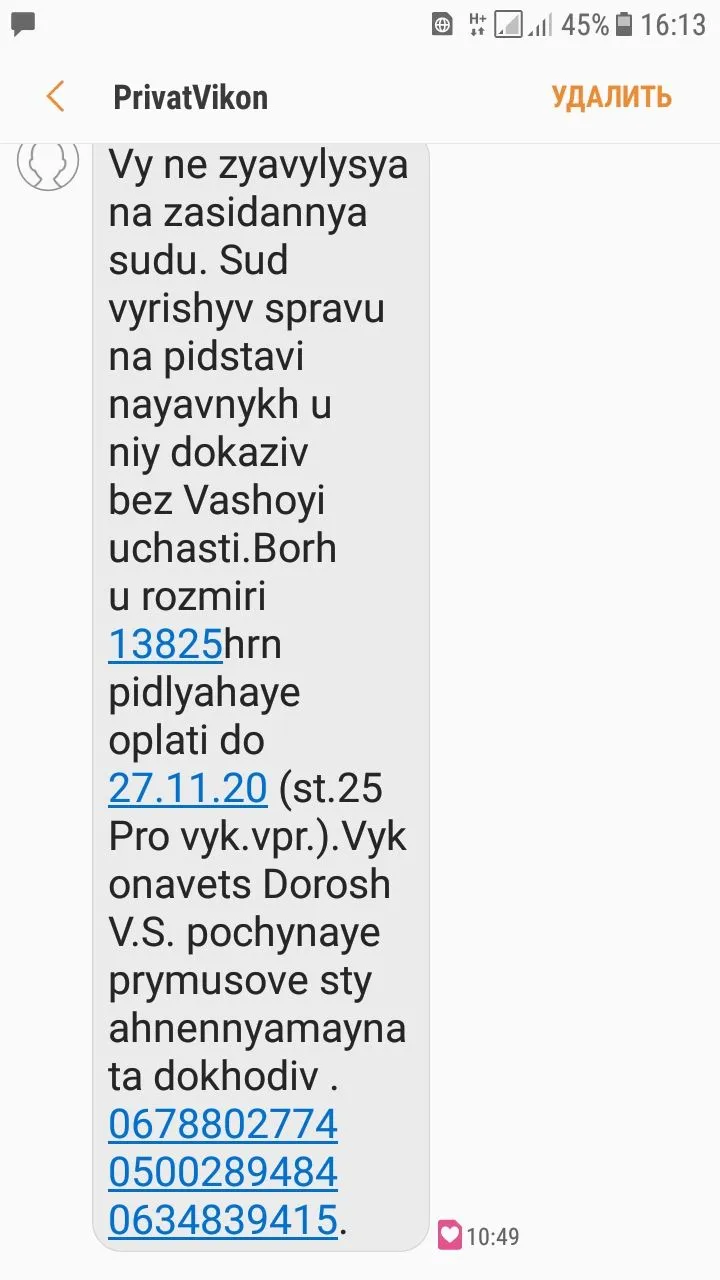Tap the linked date 27.11.20
Image resolution: width=720 pixels, height=1280 pixels.
pyautogui.click(x=188, y=789)
